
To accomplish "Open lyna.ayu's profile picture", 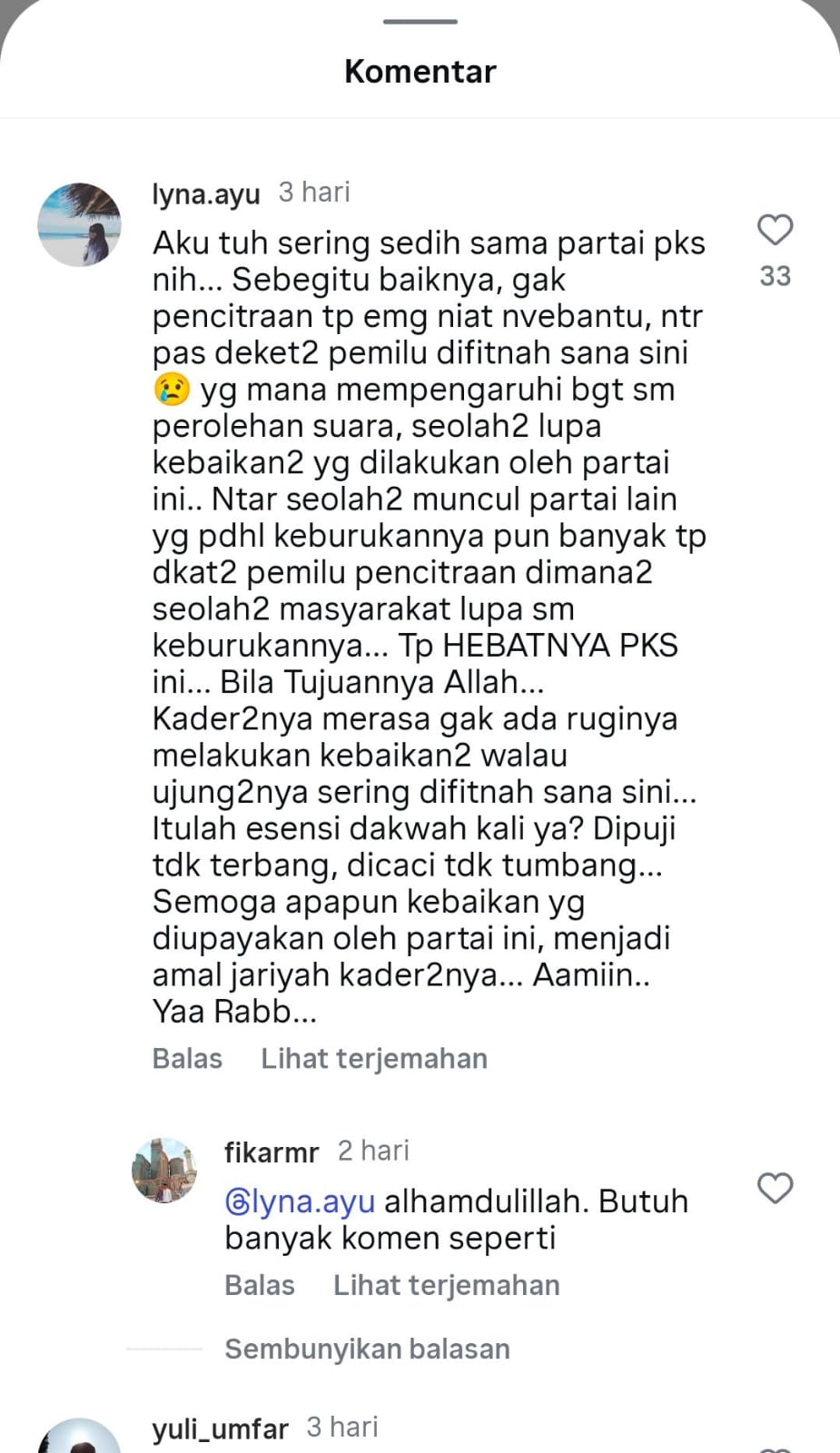I will pyautogui.click(x=79, y=224).
